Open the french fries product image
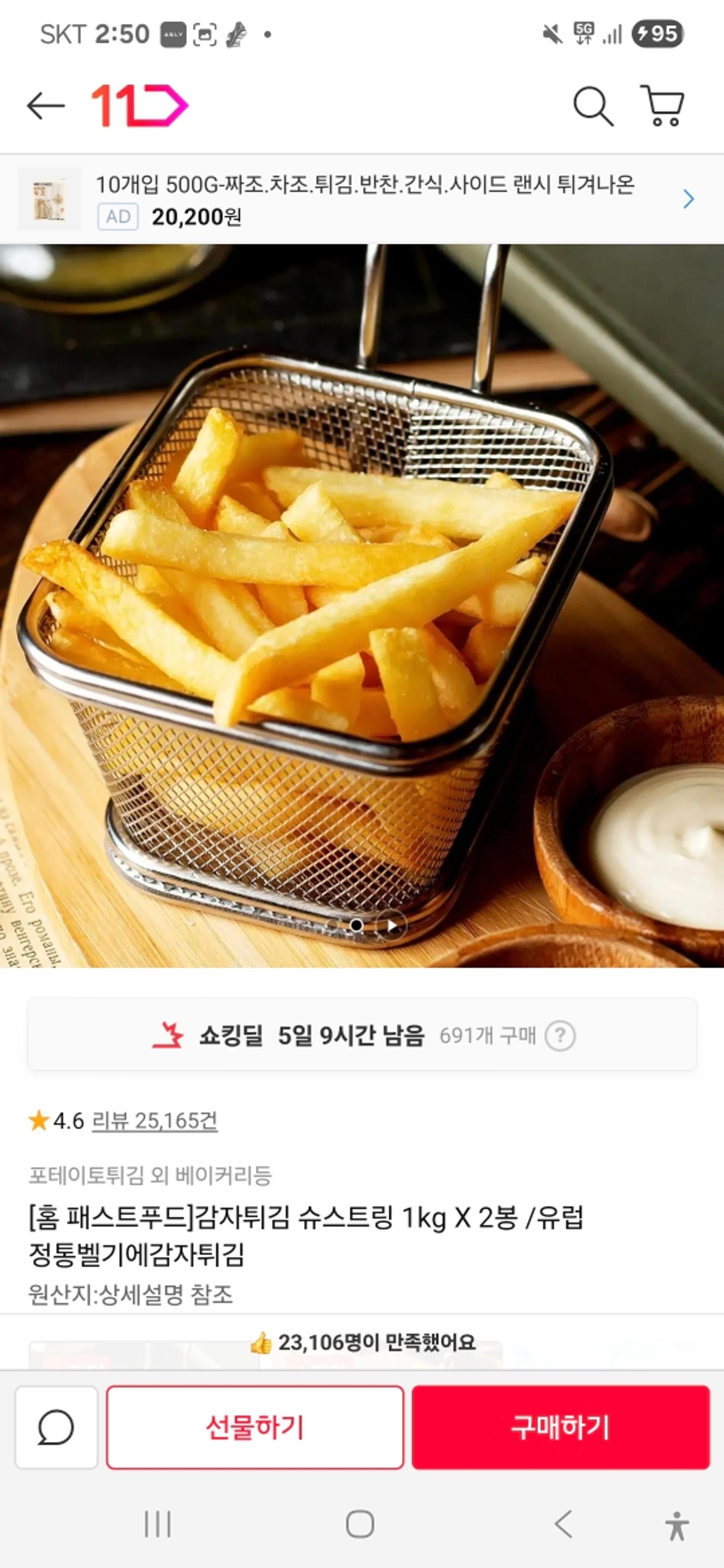The width and height of the screenshot is (724, 1568). [362, 606]
